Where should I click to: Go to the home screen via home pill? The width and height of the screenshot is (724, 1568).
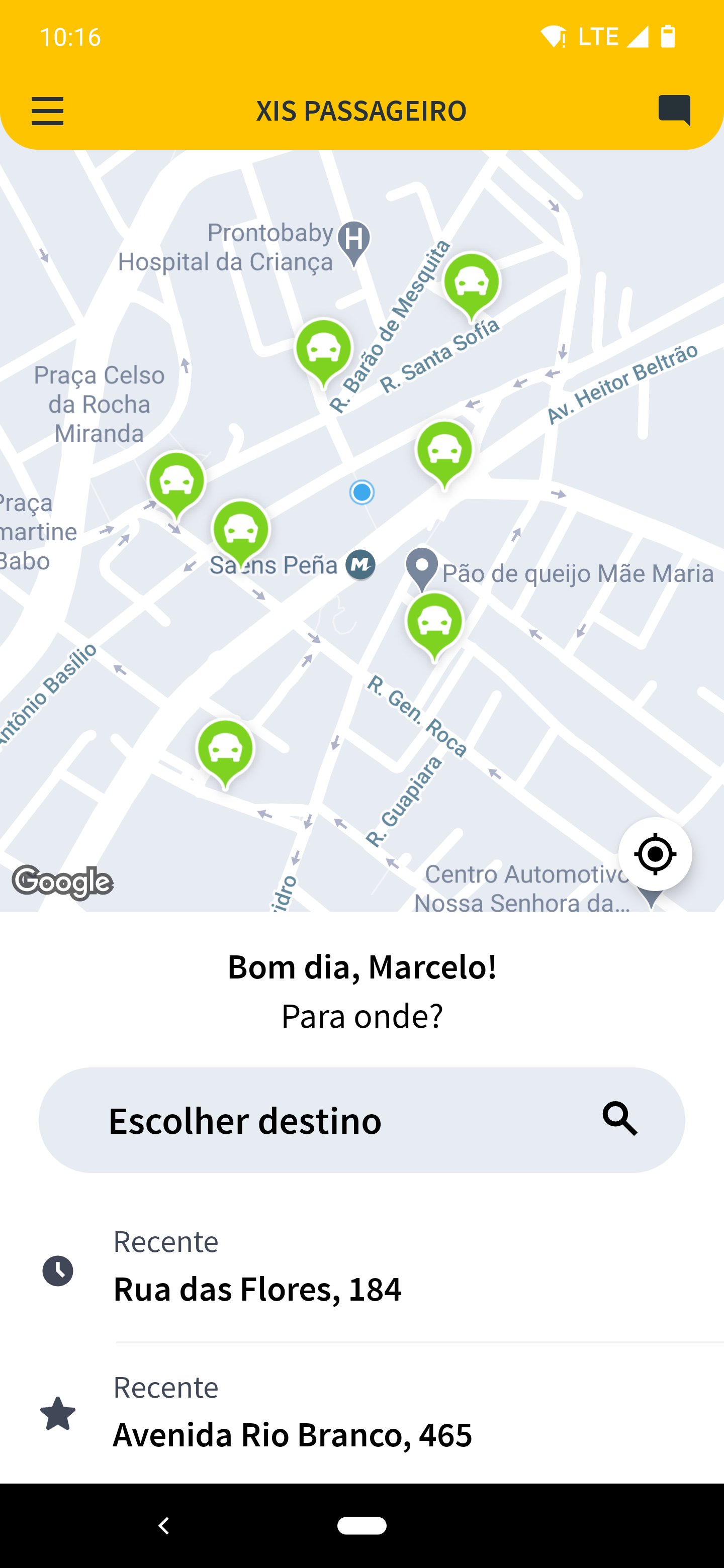point(361,1525)
